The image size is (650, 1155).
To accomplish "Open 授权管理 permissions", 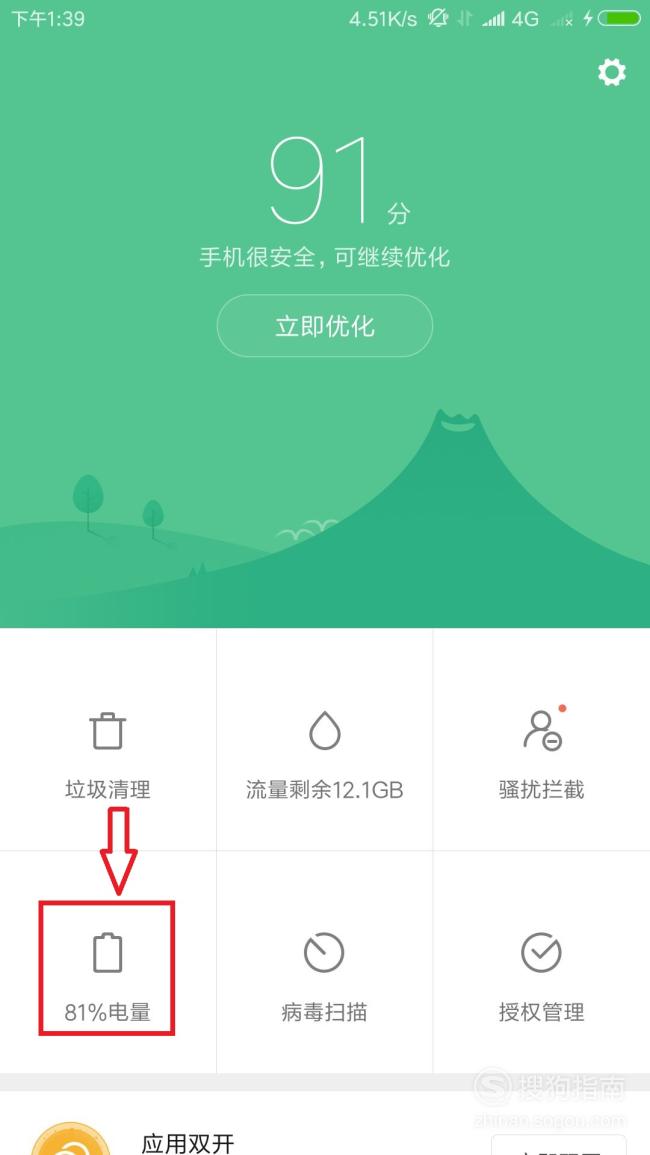I will point(542,962).
